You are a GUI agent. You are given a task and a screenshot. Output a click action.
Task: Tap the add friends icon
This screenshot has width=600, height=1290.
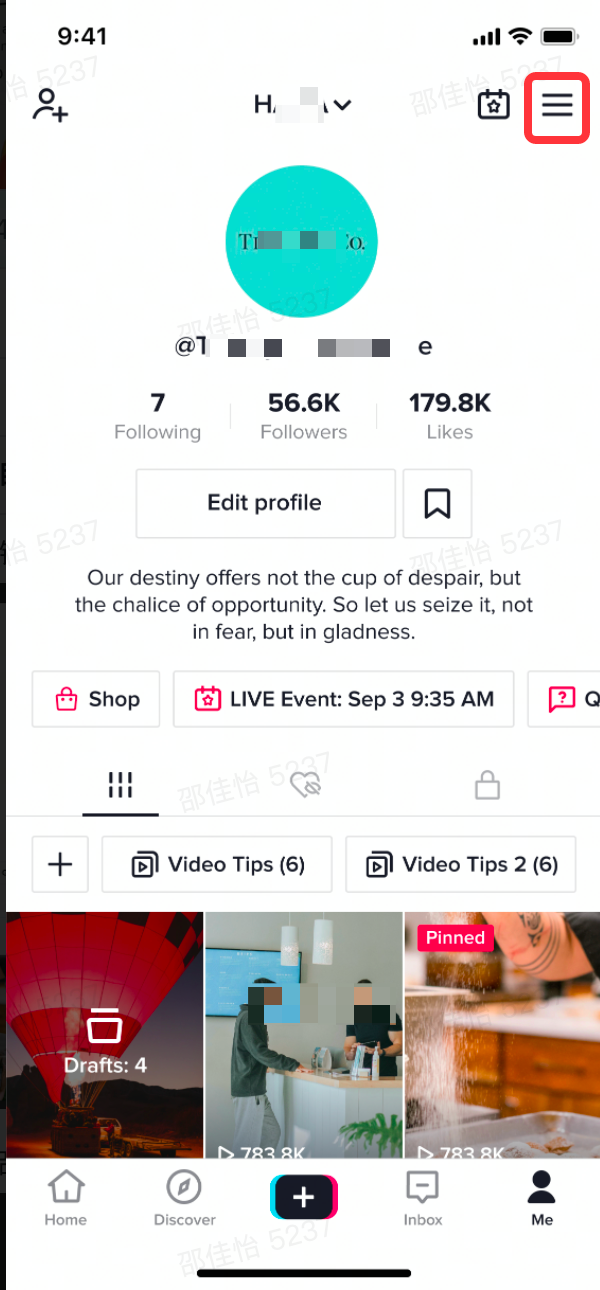pos(50,105)
